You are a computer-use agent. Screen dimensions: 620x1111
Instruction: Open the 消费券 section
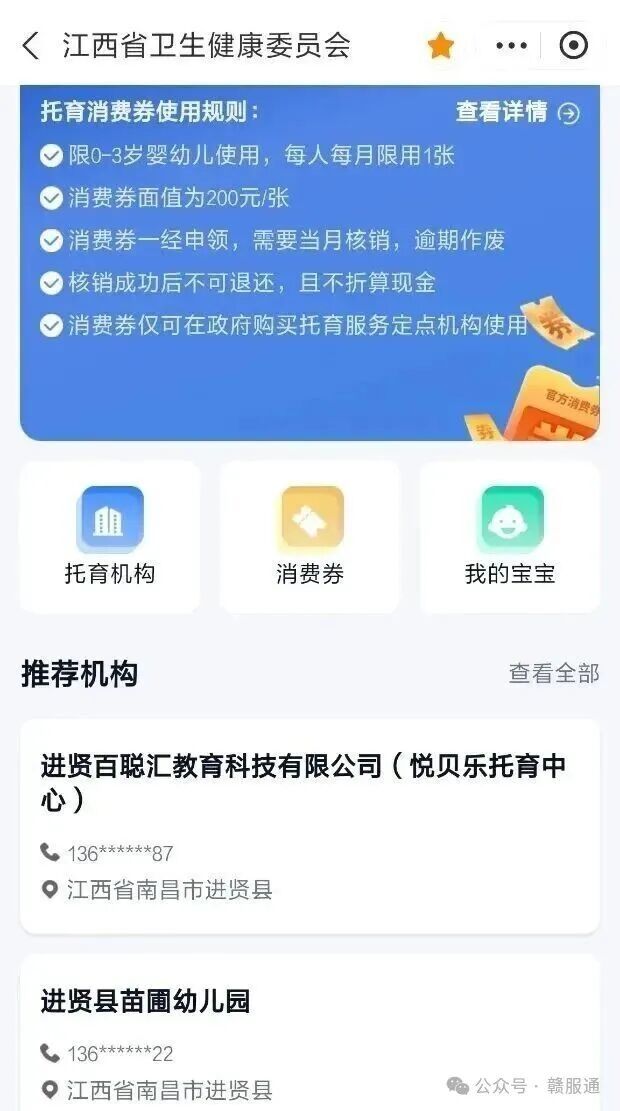[310, 536]
